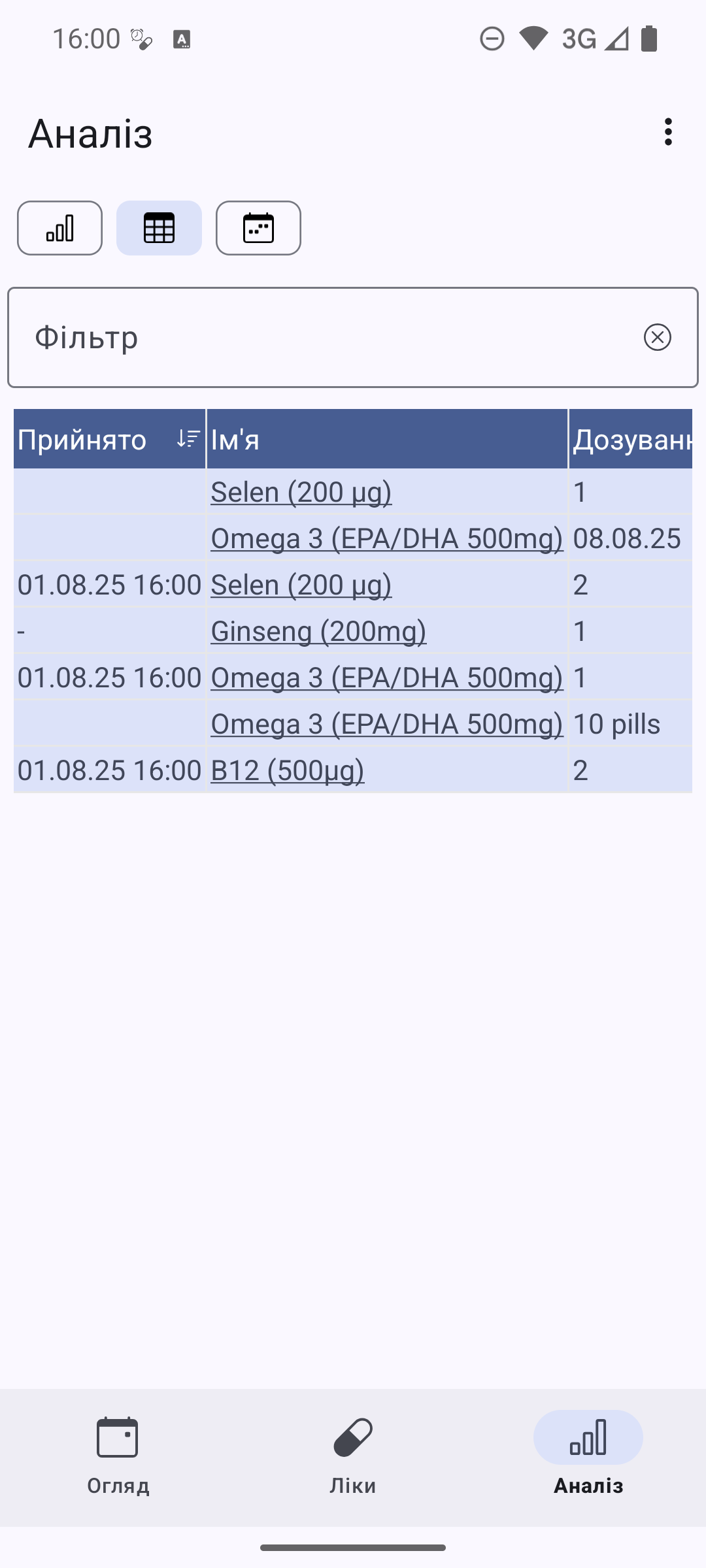The image size is (706, 1568).
Task: Focus the Фільтр text field
Action: [x=327, y=337]
